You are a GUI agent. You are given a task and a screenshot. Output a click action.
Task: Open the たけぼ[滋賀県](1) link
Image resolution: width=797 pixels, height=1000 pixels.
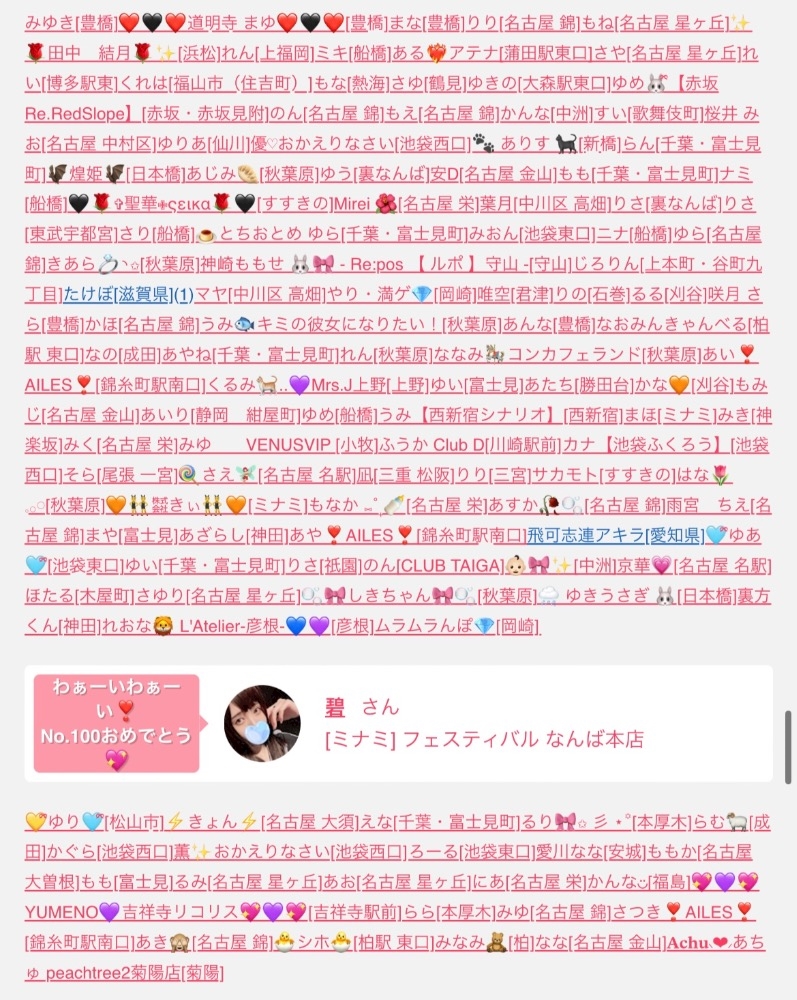coord(128,295)
